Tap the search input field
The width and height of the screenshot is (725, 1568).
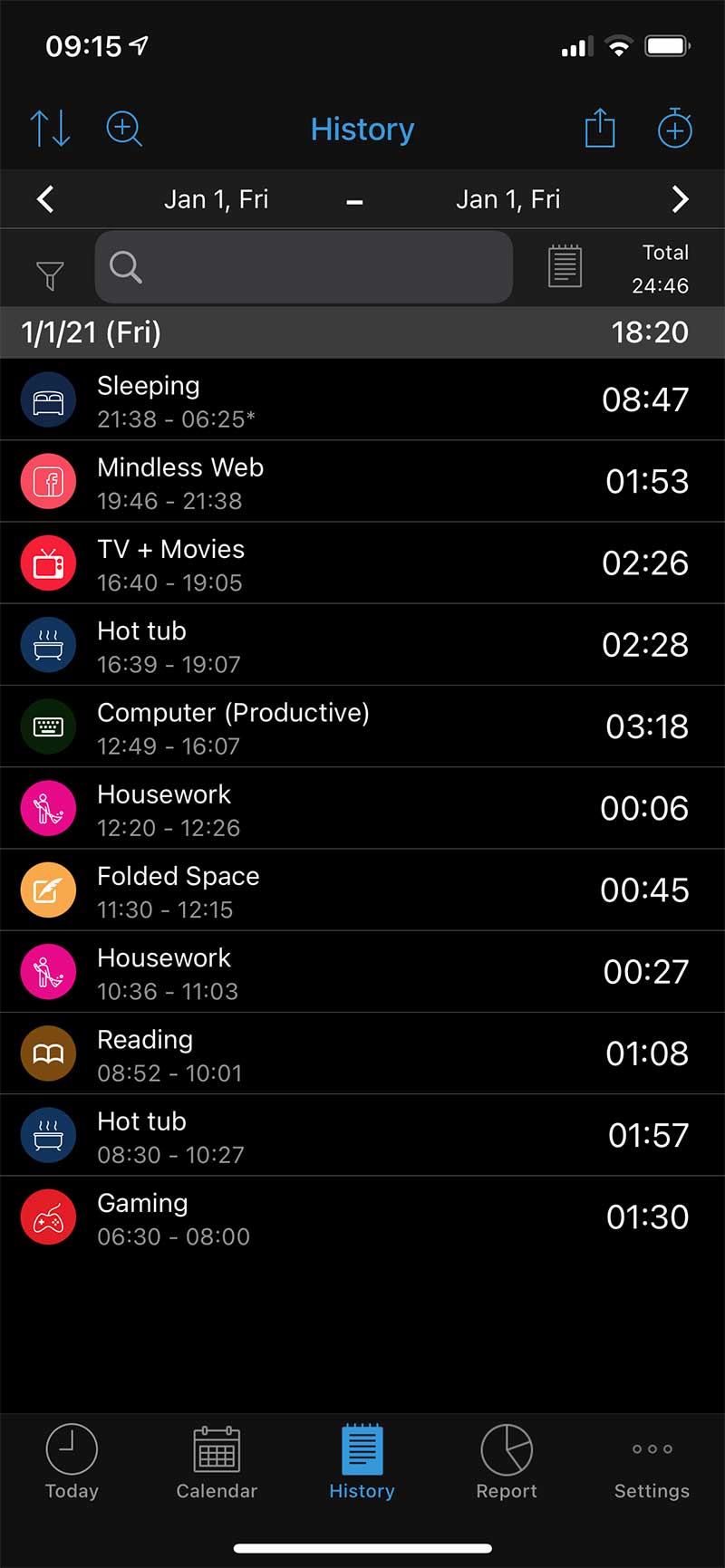304,267
